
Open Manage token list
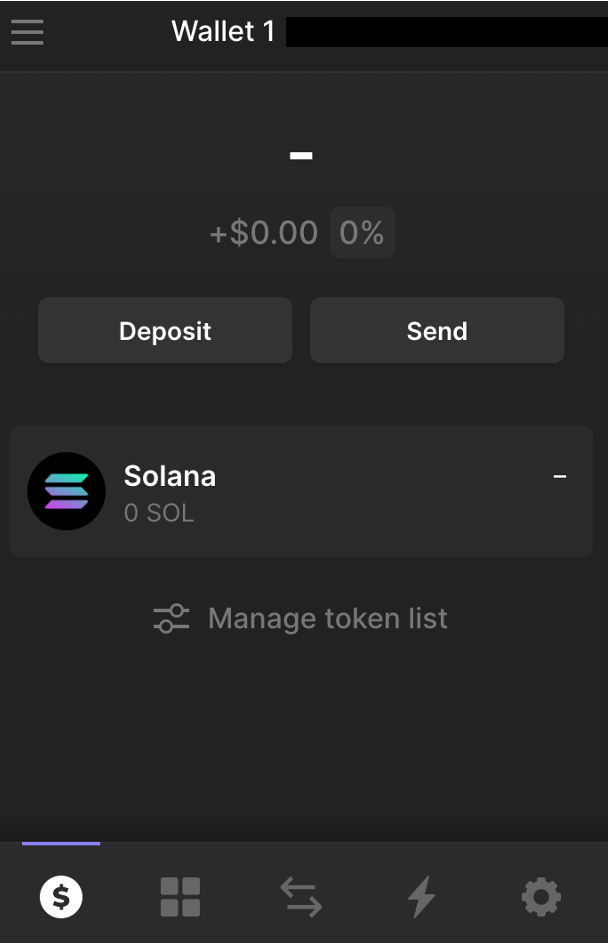[301, 619]
